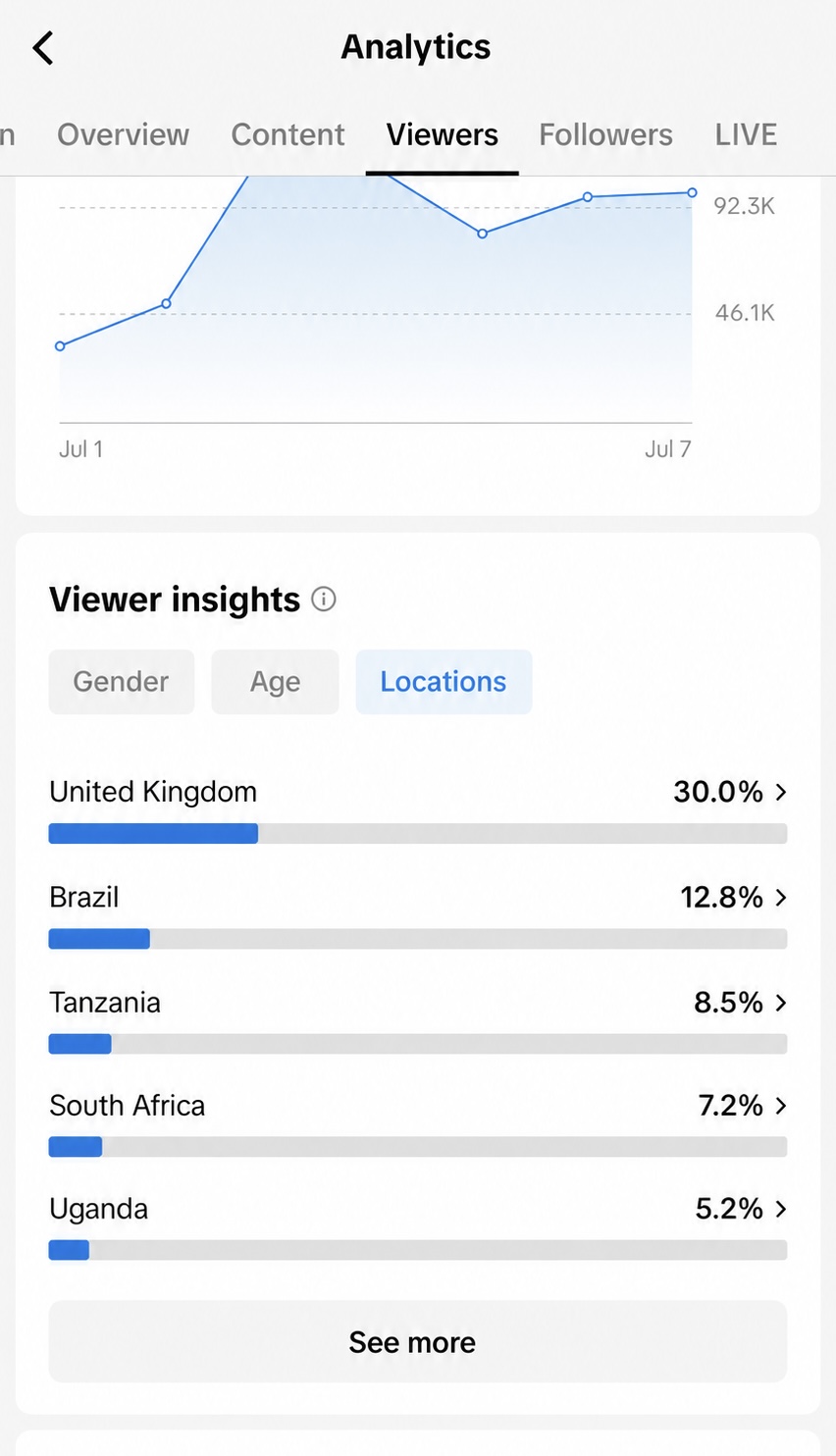The image size is (836, 1456).
Task: Open the Followers tab
Action: tap(605, 134)
